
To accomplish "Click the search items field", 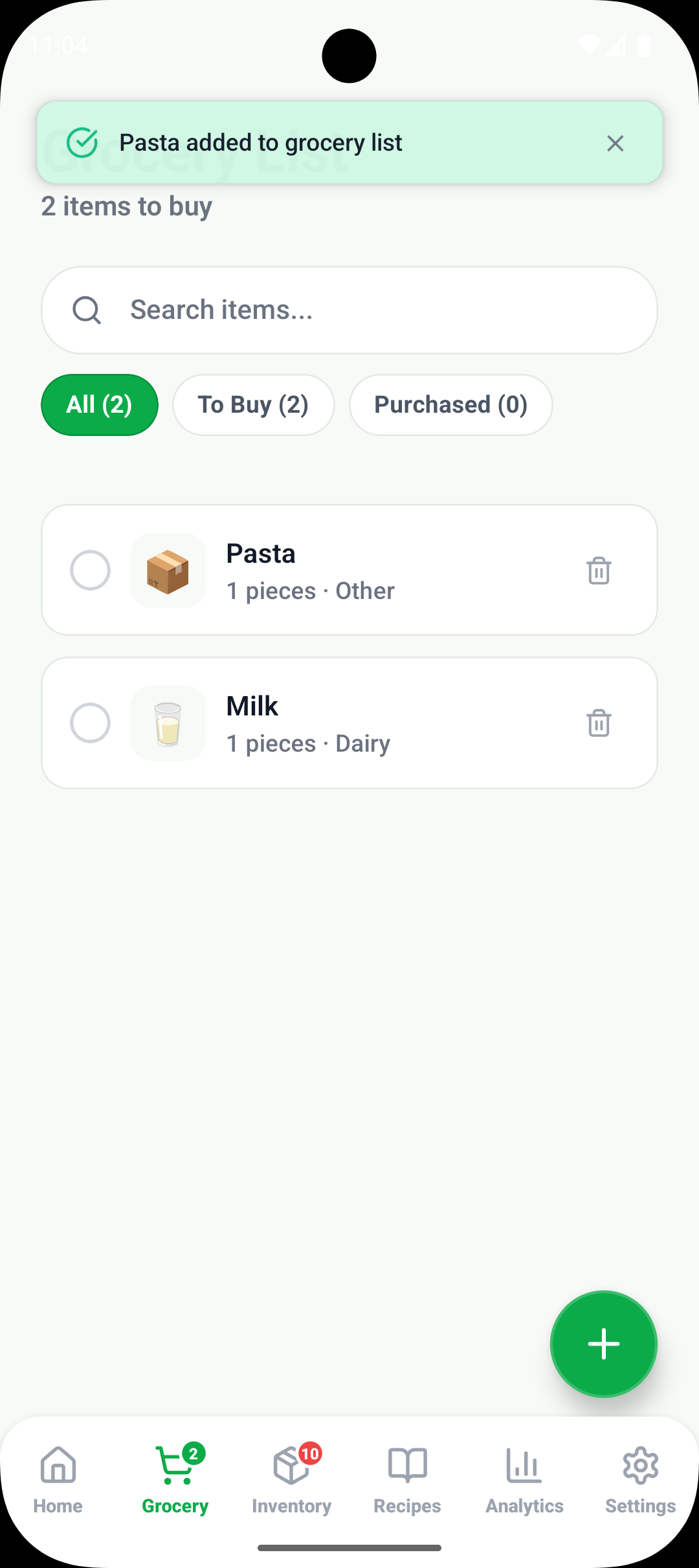I will 349,310.
